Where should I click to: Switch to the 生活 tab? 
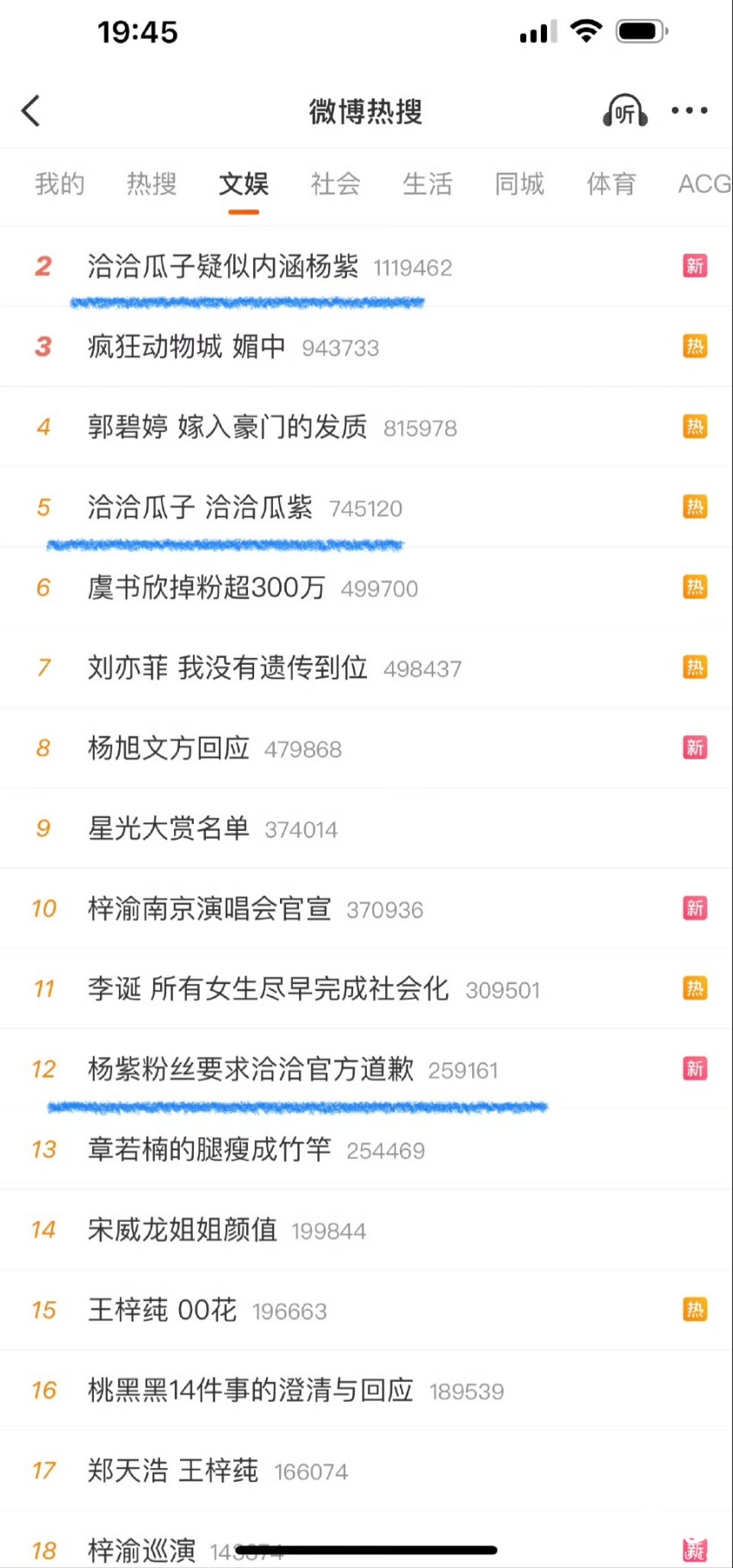[x=427, y=183]
